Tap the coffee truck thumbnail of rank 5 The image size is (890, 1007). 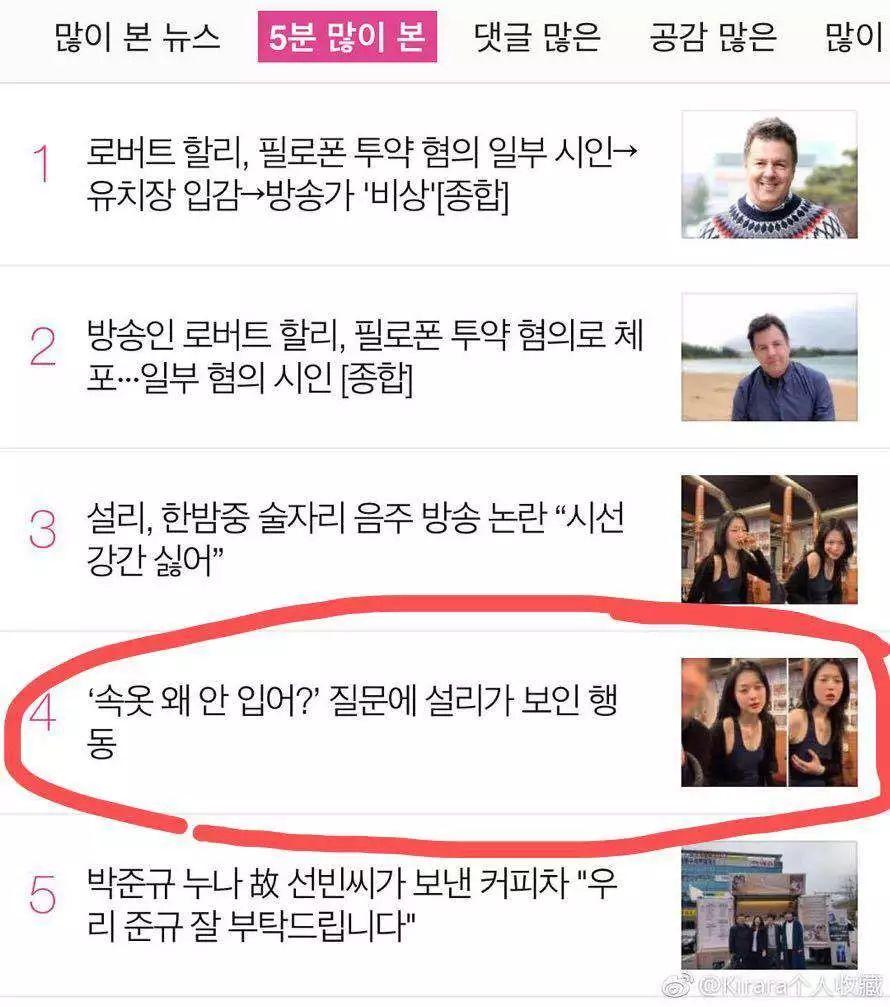click(x=769, y=905)
